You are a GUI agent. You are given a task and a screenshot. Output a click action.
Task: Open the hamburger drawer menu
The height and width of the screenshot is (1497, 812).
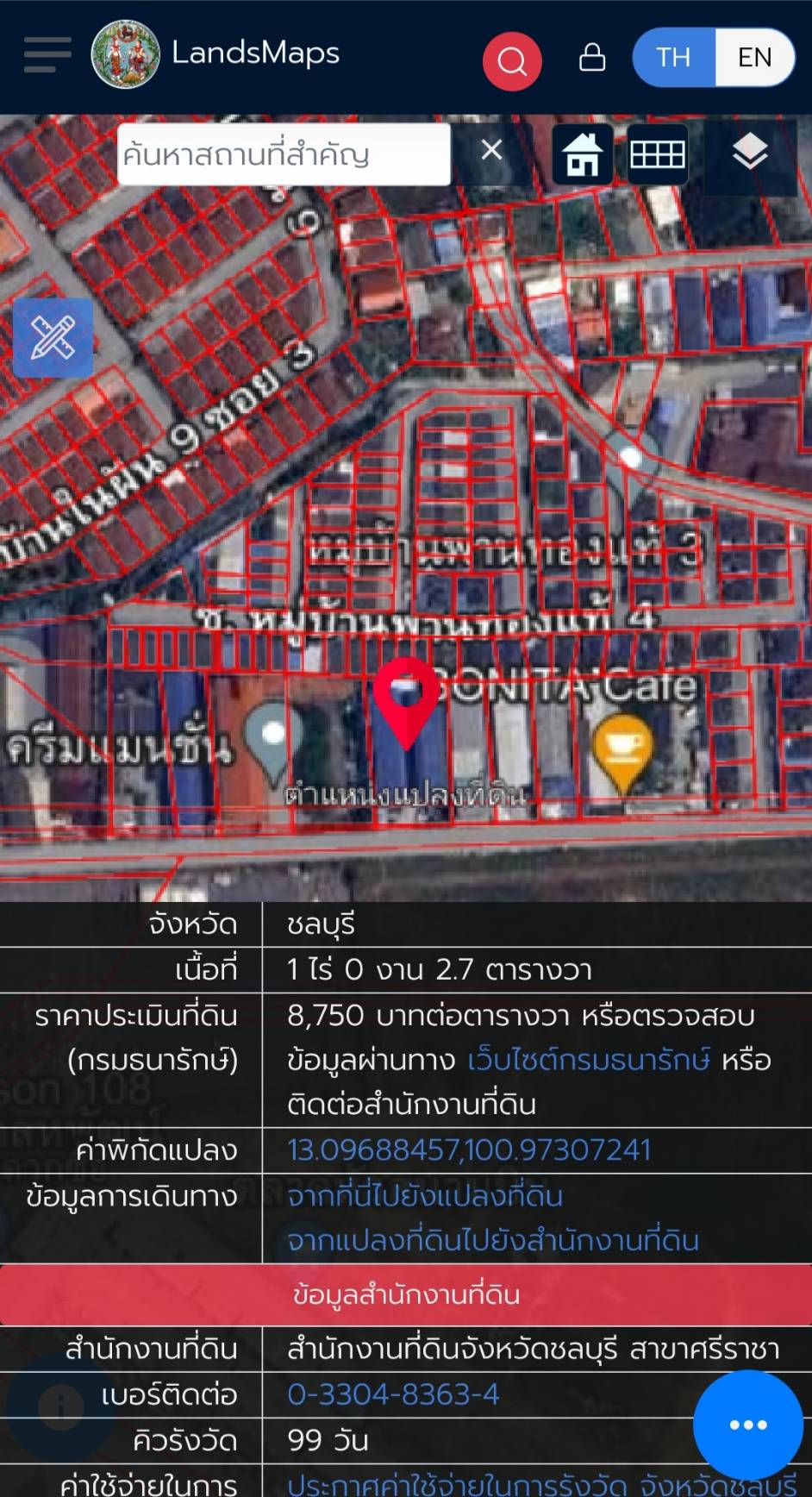click(x=47, y=55)
